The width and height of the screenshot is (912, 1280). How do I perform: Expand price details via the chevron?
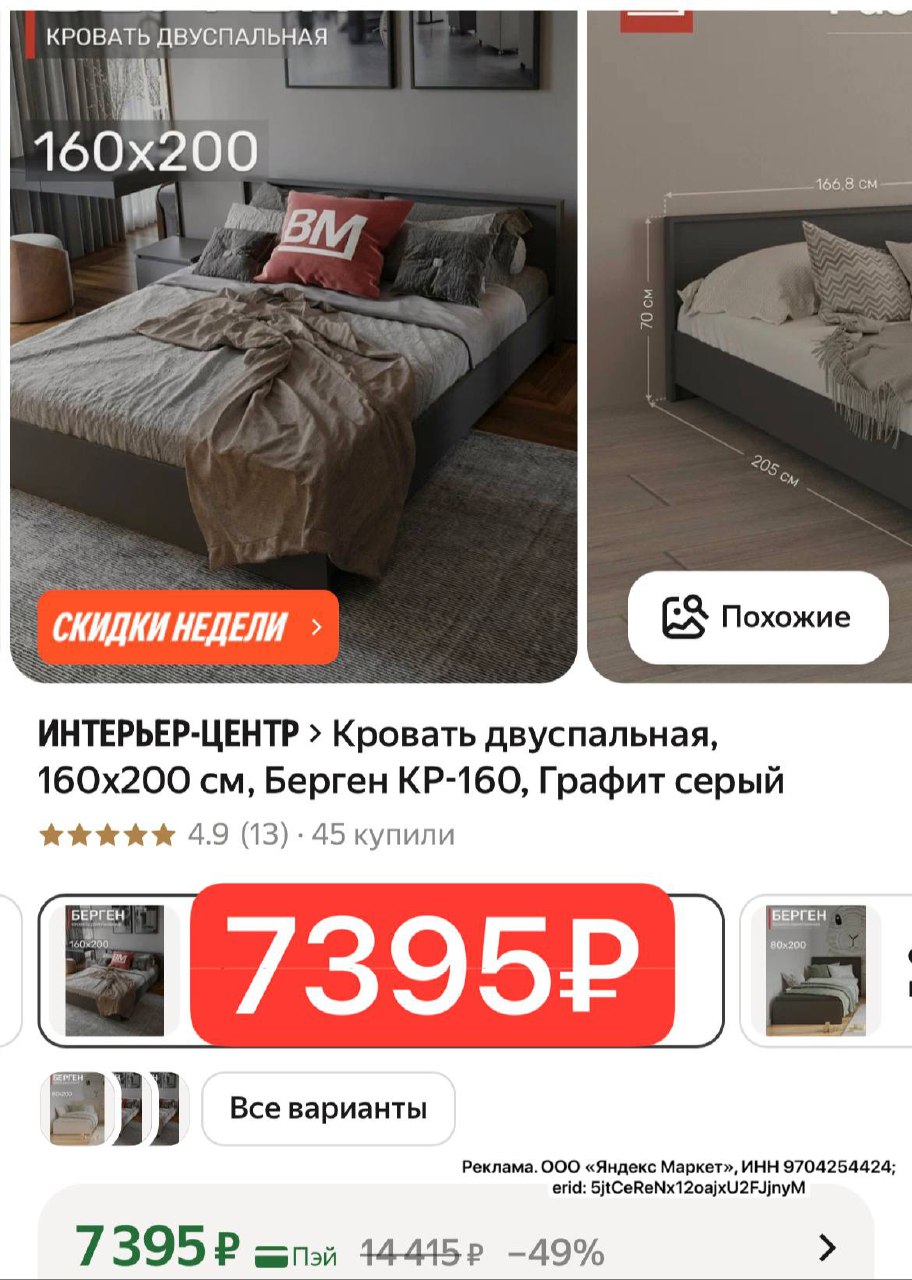(x=826, y=1247)
